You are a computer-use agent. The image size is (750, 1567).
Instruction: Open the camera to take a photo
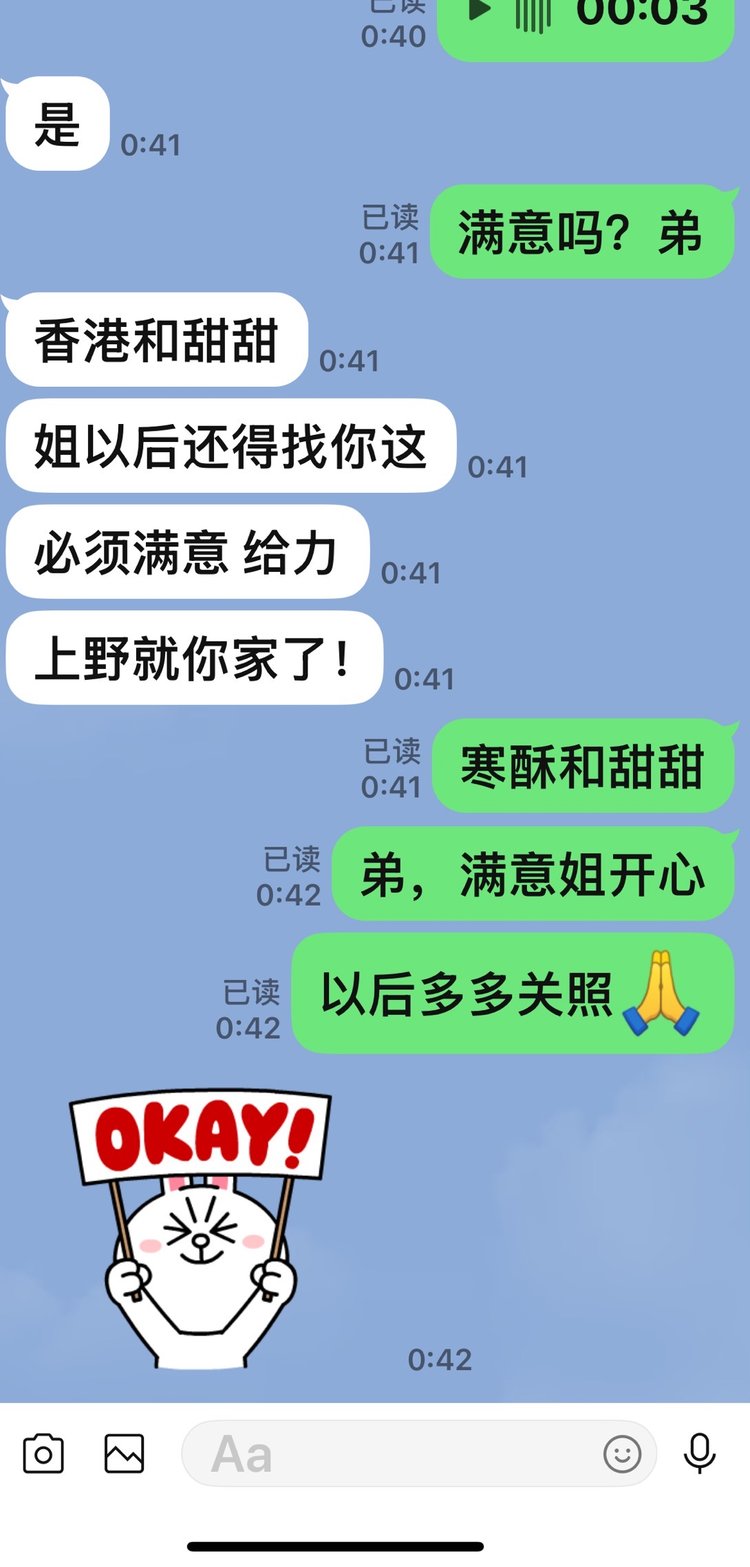coord(43,1453)
